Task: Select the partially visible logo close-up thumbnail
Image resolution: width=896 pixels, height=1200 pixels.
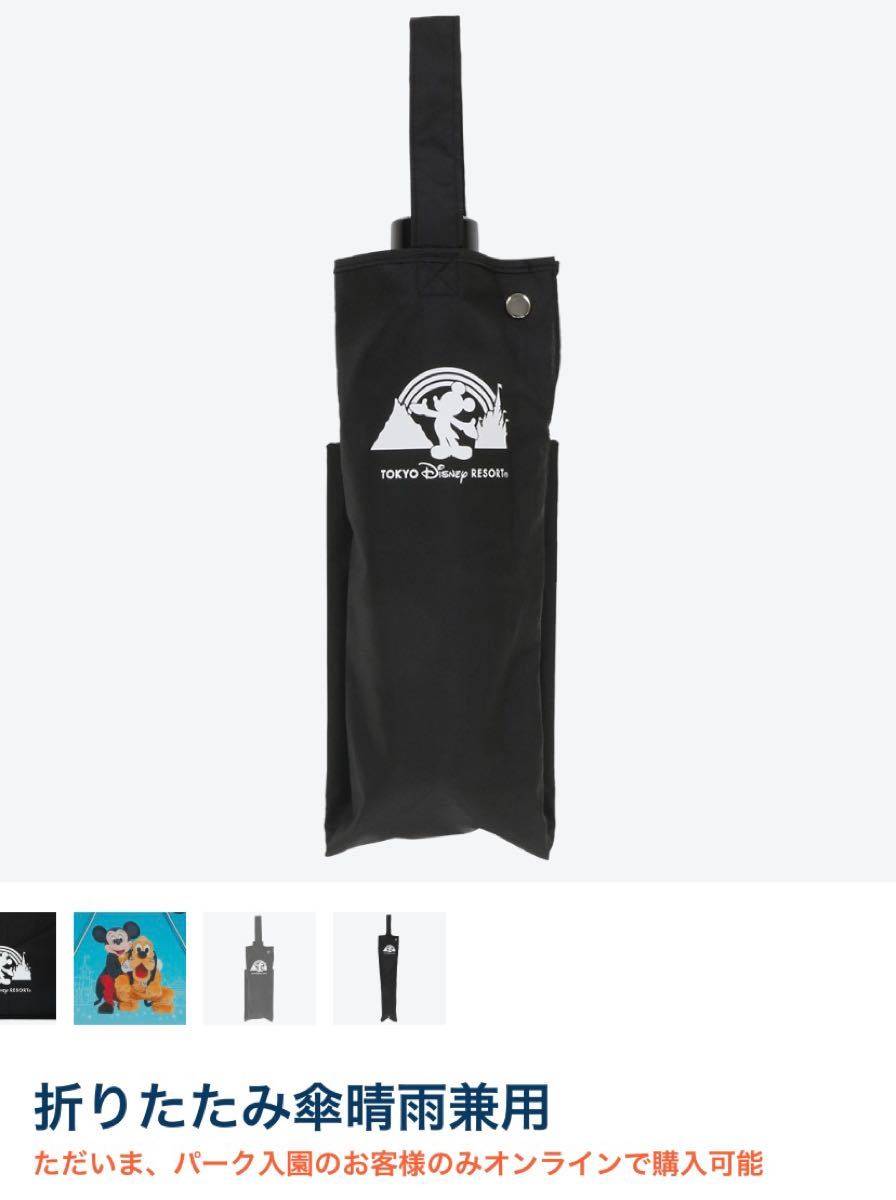Action: tap(27, 967)
